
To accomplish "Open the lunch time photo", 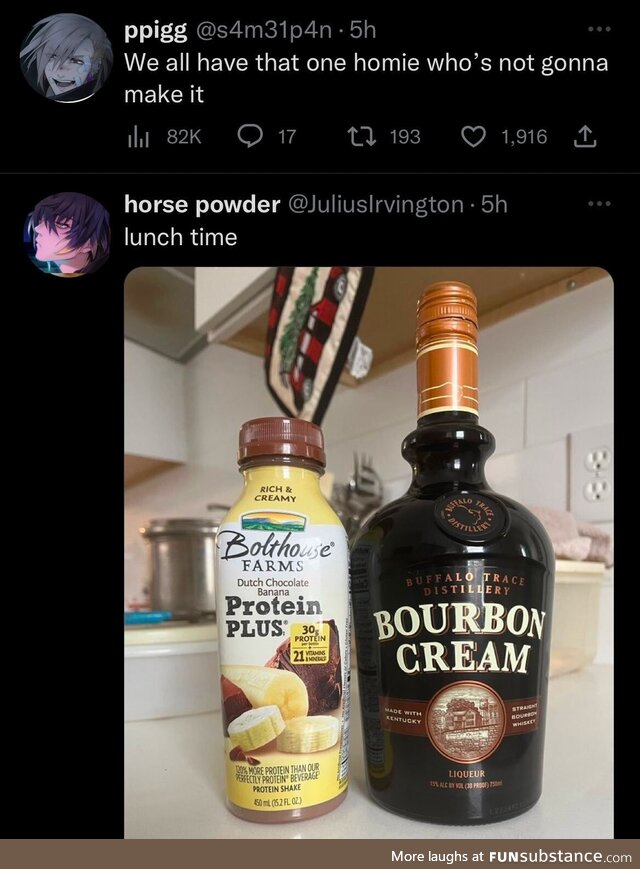I will coord(368,552).
